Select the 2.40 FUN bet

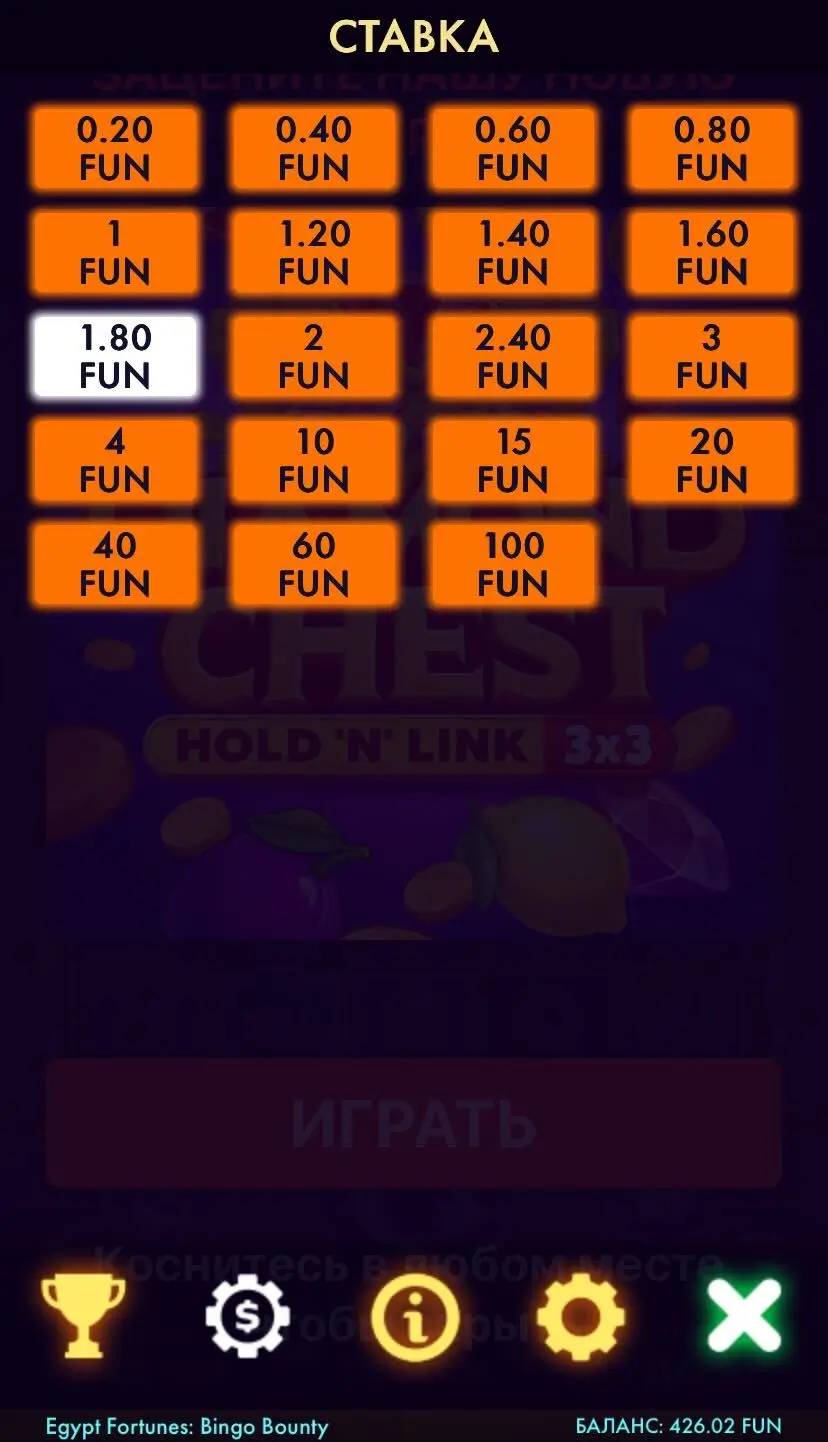[512, 356]
